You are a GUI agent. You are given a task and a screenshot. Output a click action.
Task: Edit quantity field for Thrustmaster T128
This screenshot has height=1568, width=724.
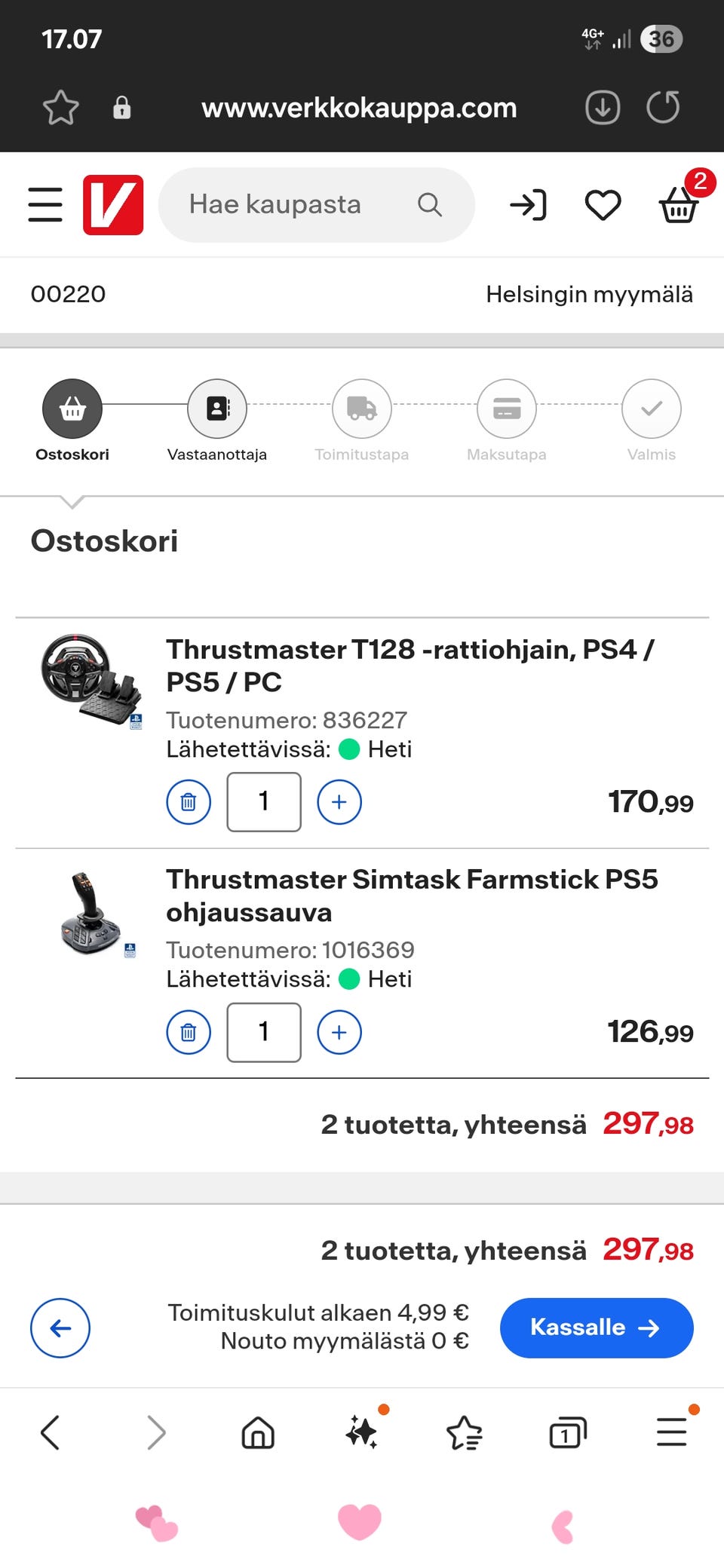[x=264, y=802]
